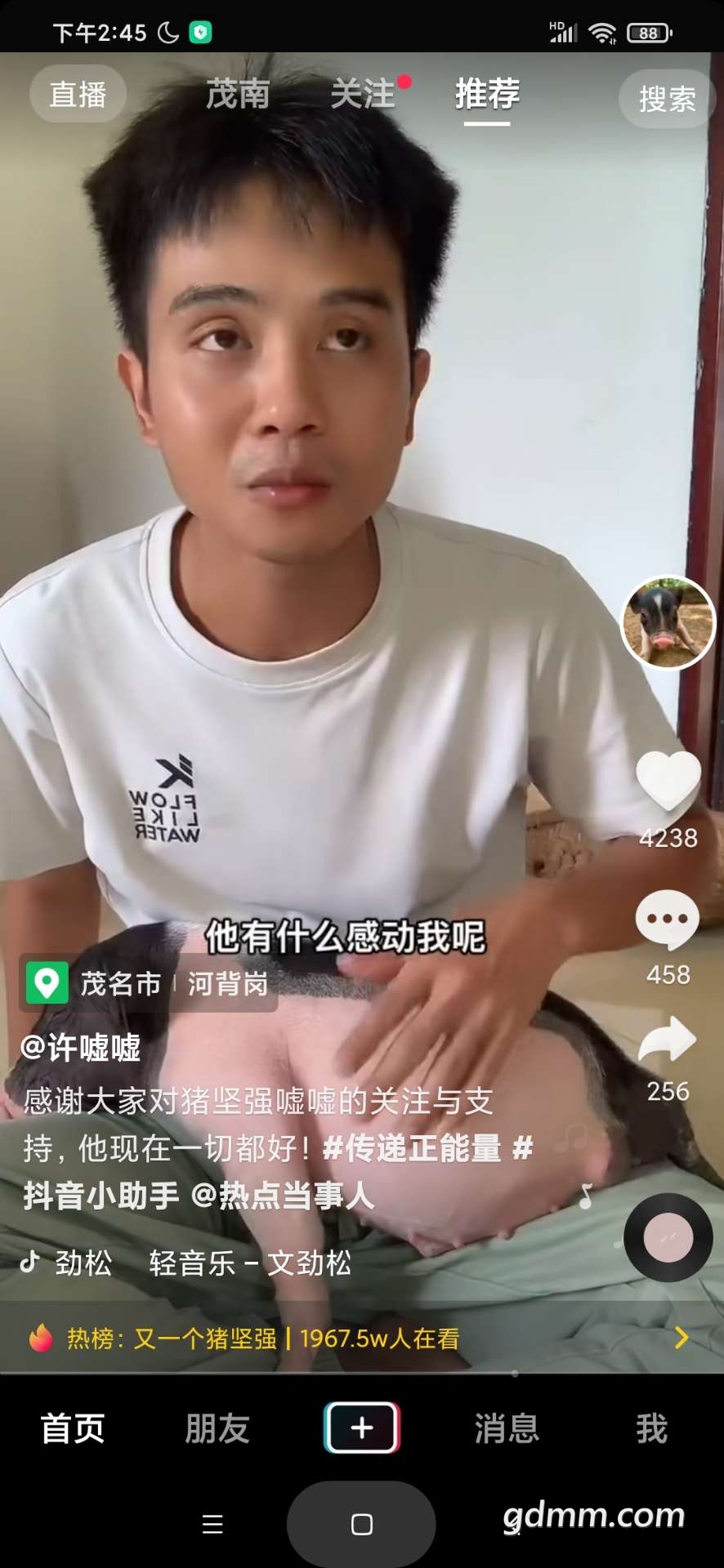Screen dimensions: 724x1568
Task: Open 搜索 search
Action: point(667,99)
